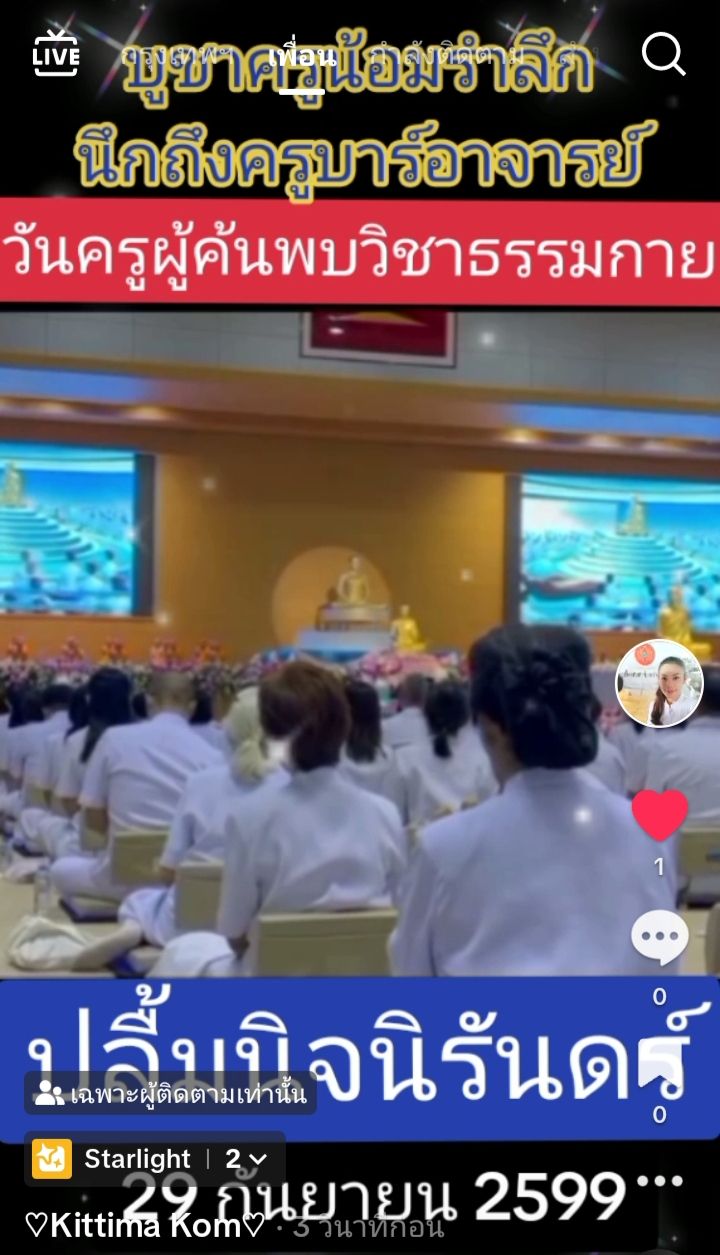Viewport: 720px width, 1255px height.
Task: Open the search magnifier
Action: [663, 53]
